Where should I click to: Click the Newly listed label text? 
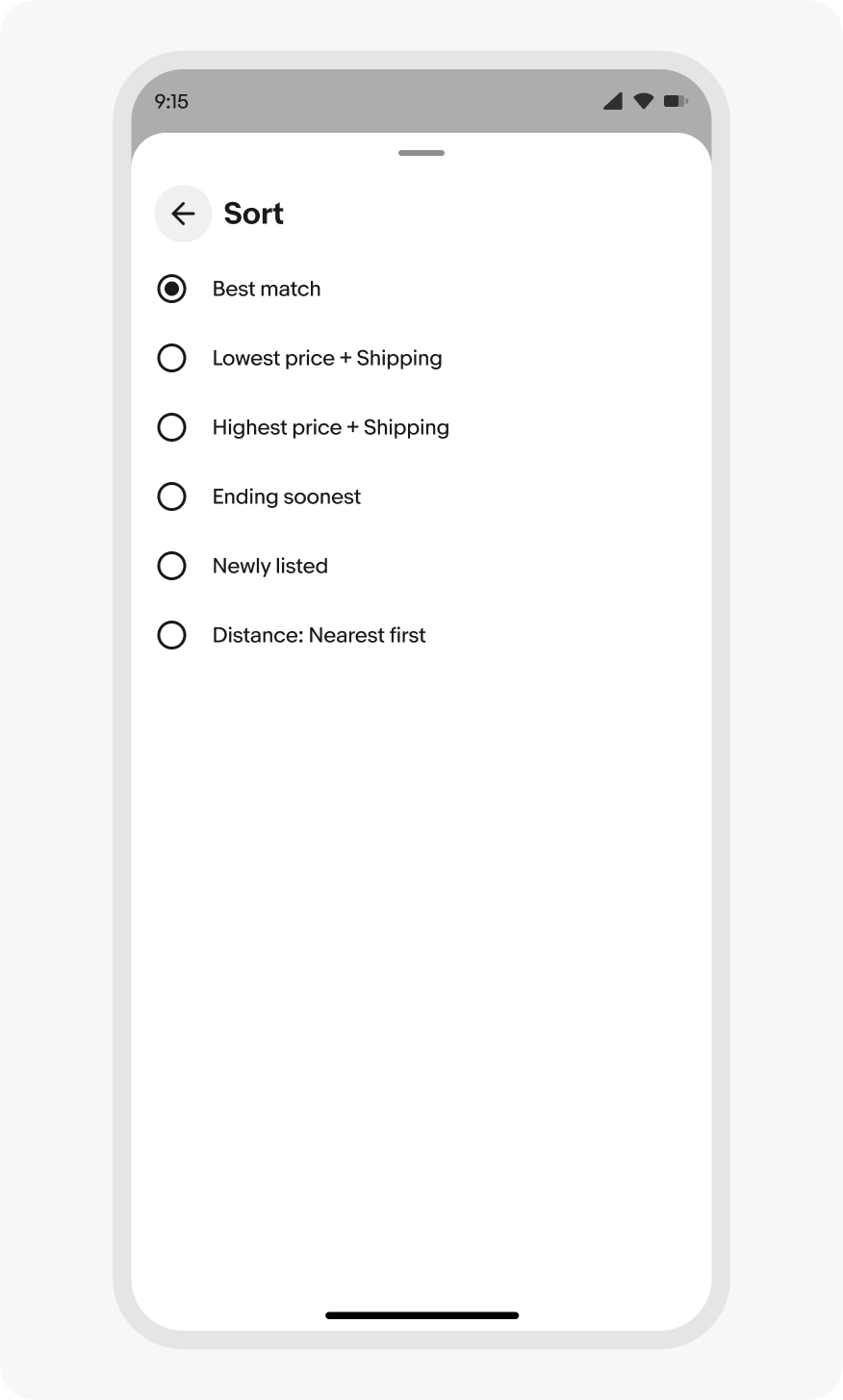click(270, 566)
